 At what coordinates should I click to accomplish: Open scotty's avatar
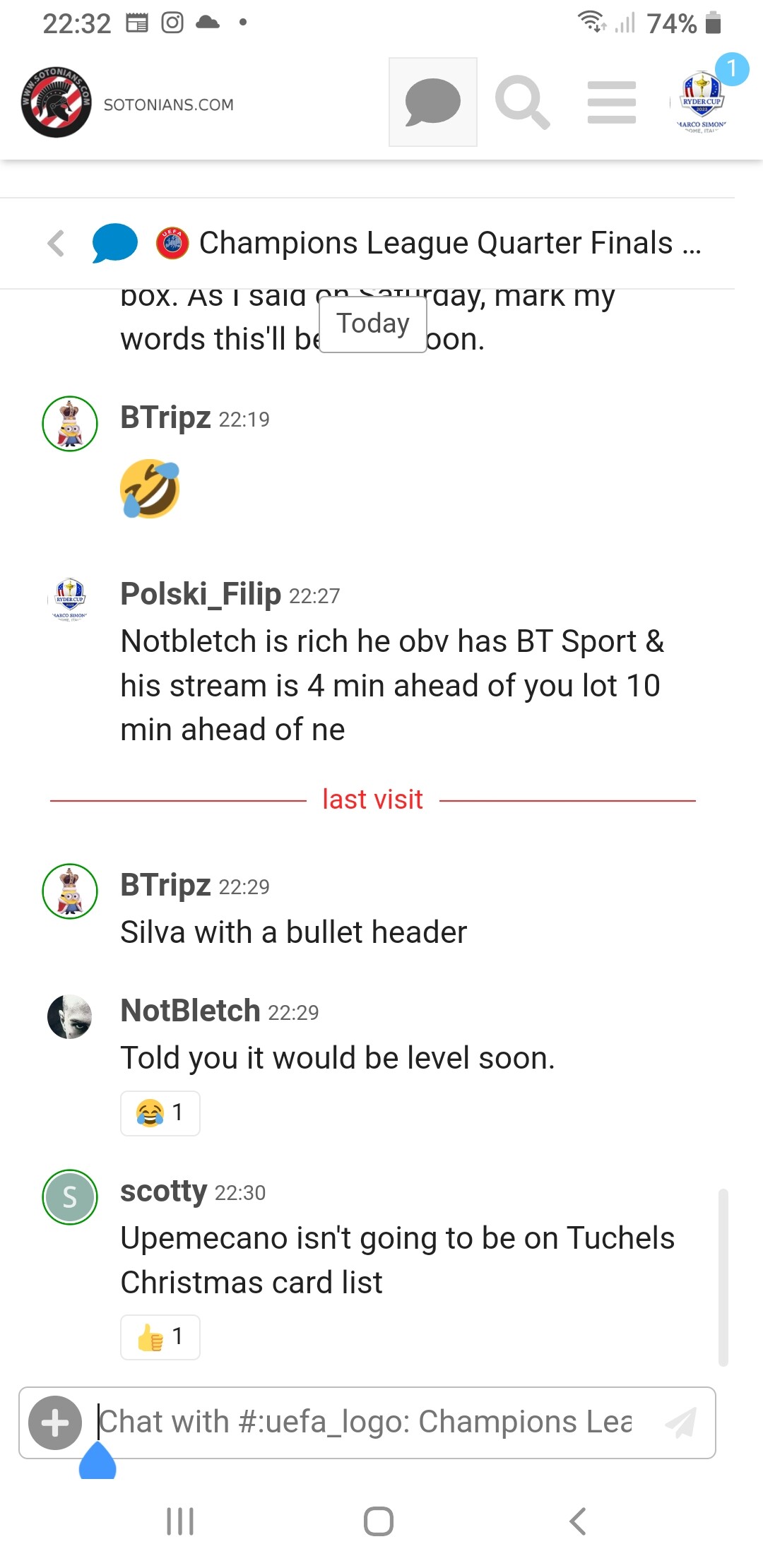click(x=70, y=1196)
